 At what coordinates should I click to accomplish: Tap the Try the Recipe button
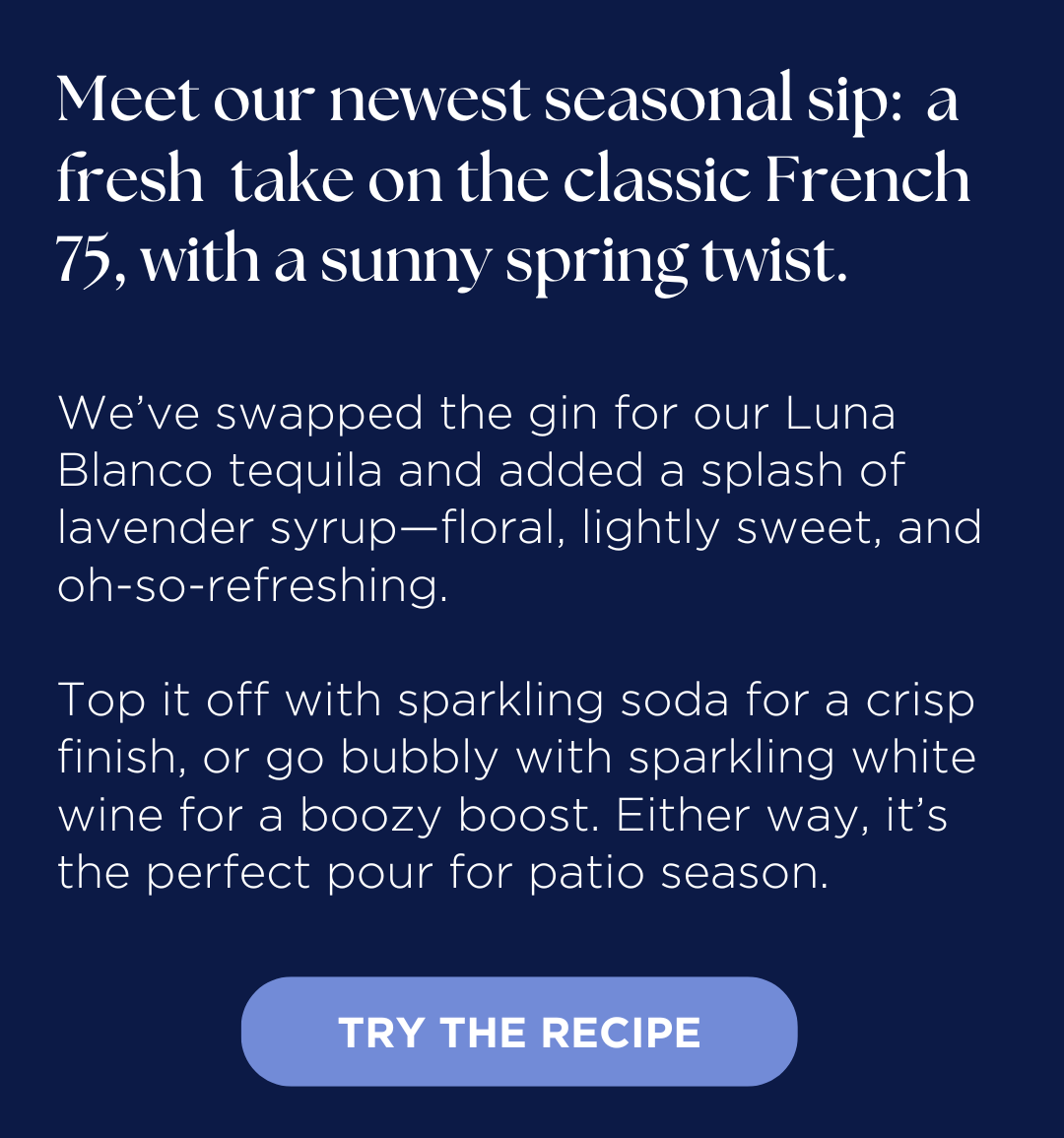click(x=519, y=1032)
